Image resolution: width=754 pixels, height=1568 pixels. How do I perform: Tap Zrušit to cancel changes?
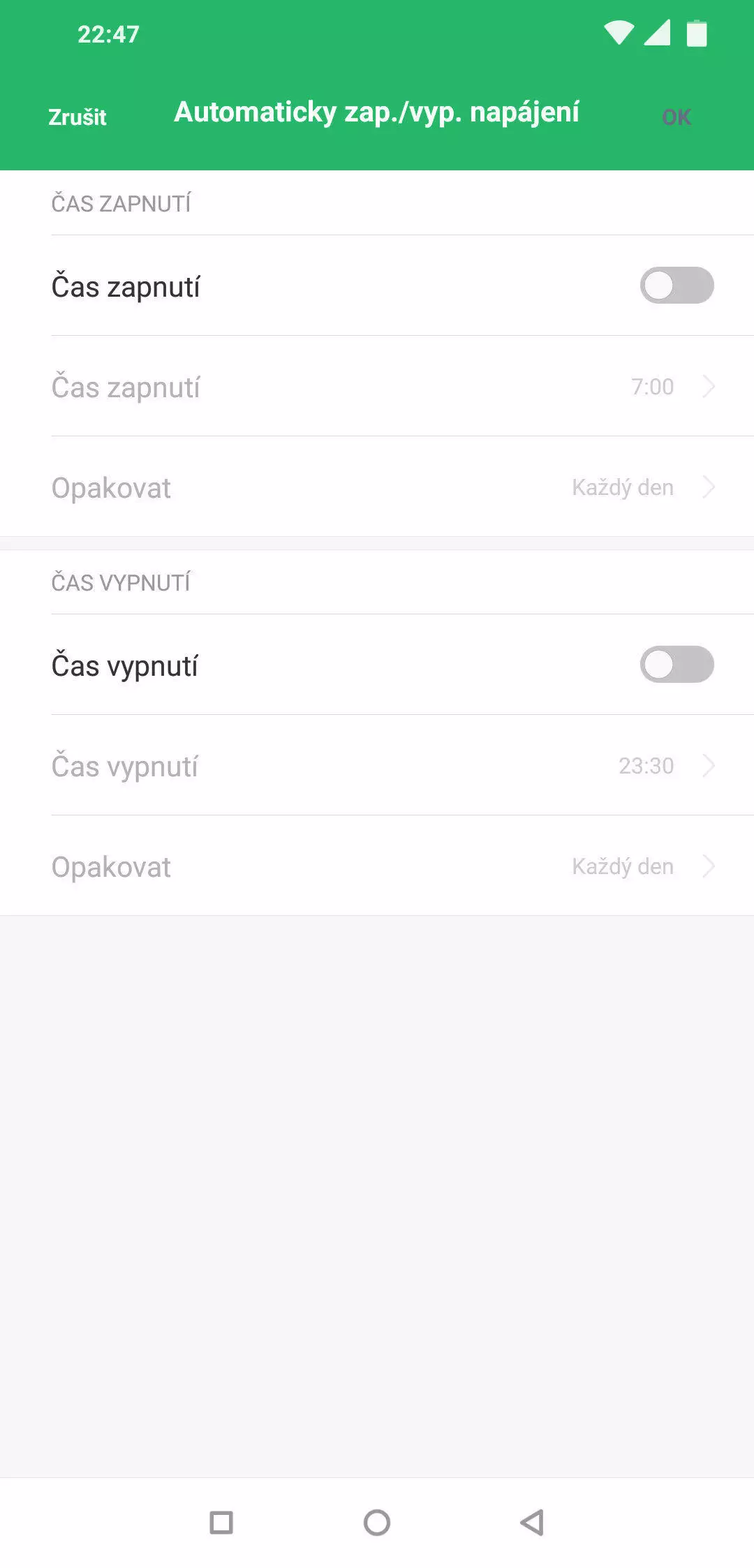pyautogui.click(x=77, y=117)
